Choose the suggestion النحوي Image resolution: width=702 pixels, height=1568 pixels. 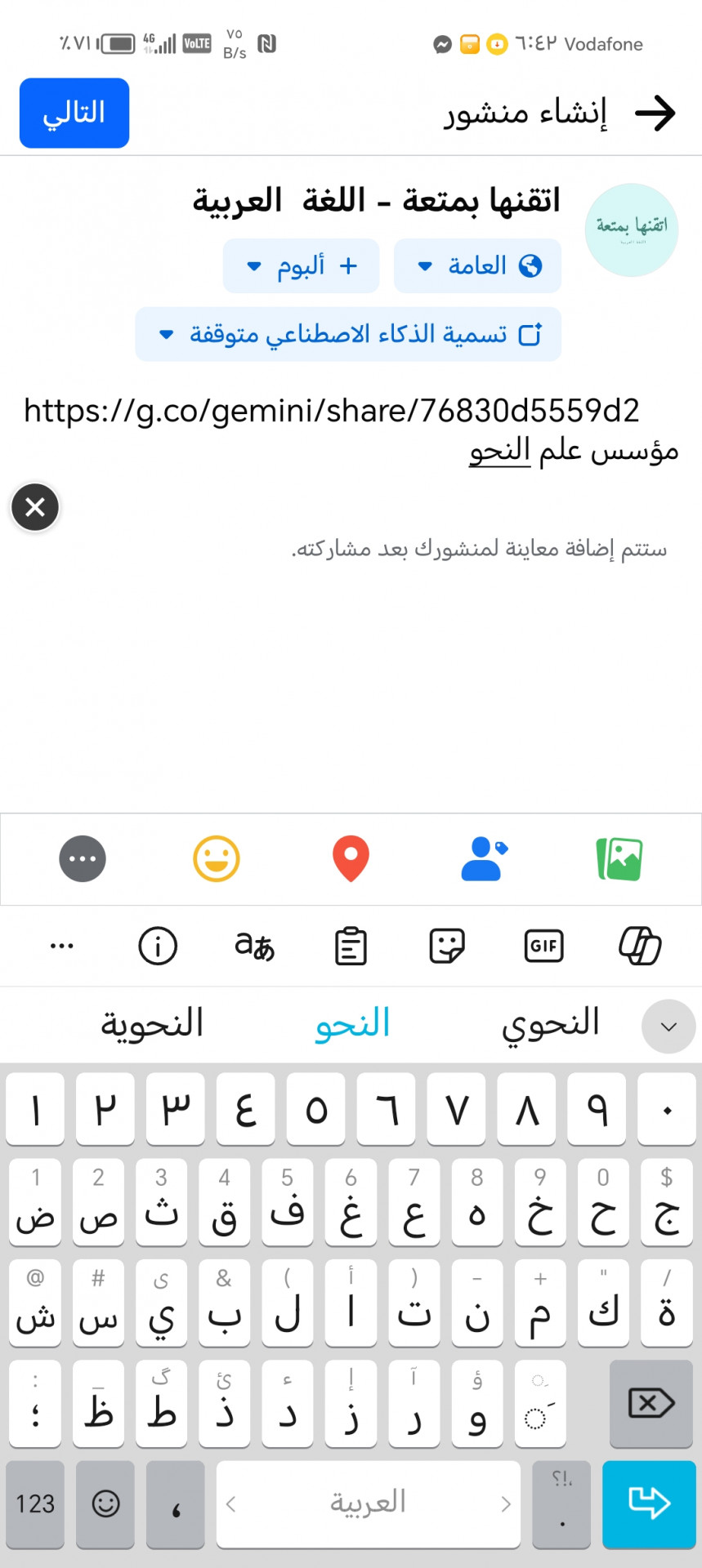(x=550, y=1024)
